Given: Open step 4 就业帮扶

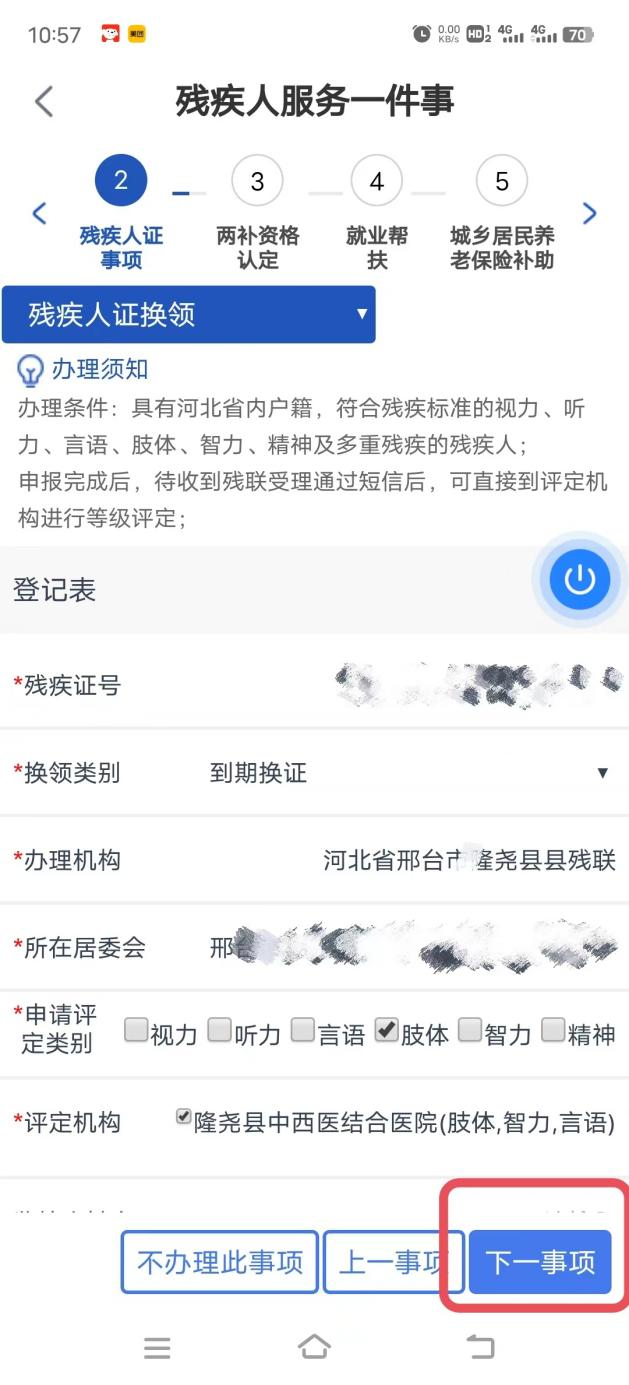Looking at the screenshot, I should pyautogui.click(x=376, y=181).
